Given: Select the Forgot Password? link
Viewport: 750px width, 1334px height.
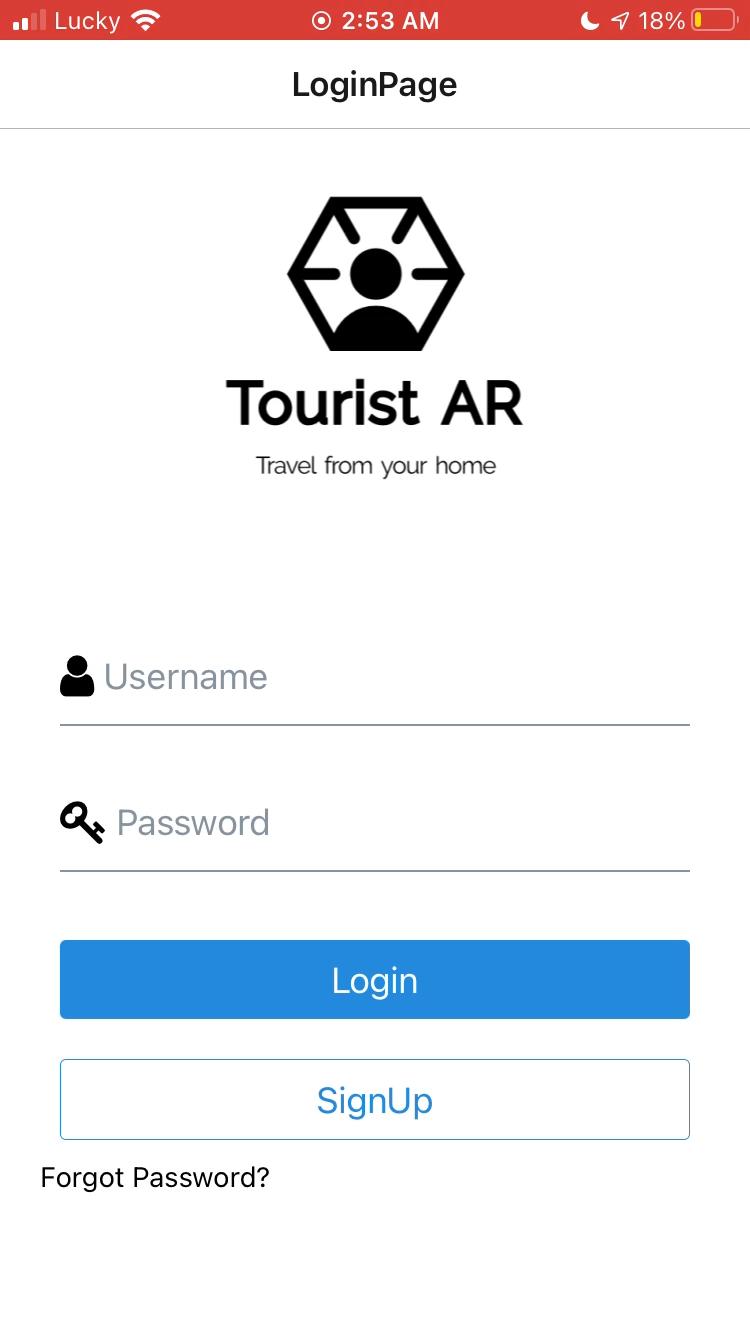Looking at the screenshot, I should [x=155, y=1178].
